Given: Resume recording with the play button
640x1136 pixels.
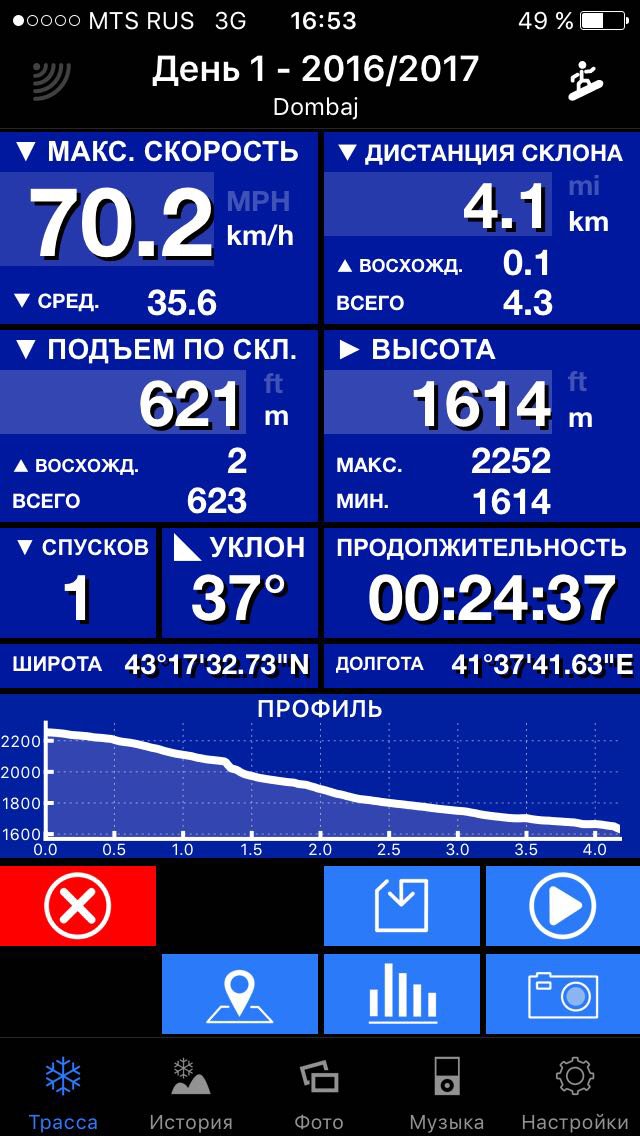Looking at the screenshot, I should [562, 906].
